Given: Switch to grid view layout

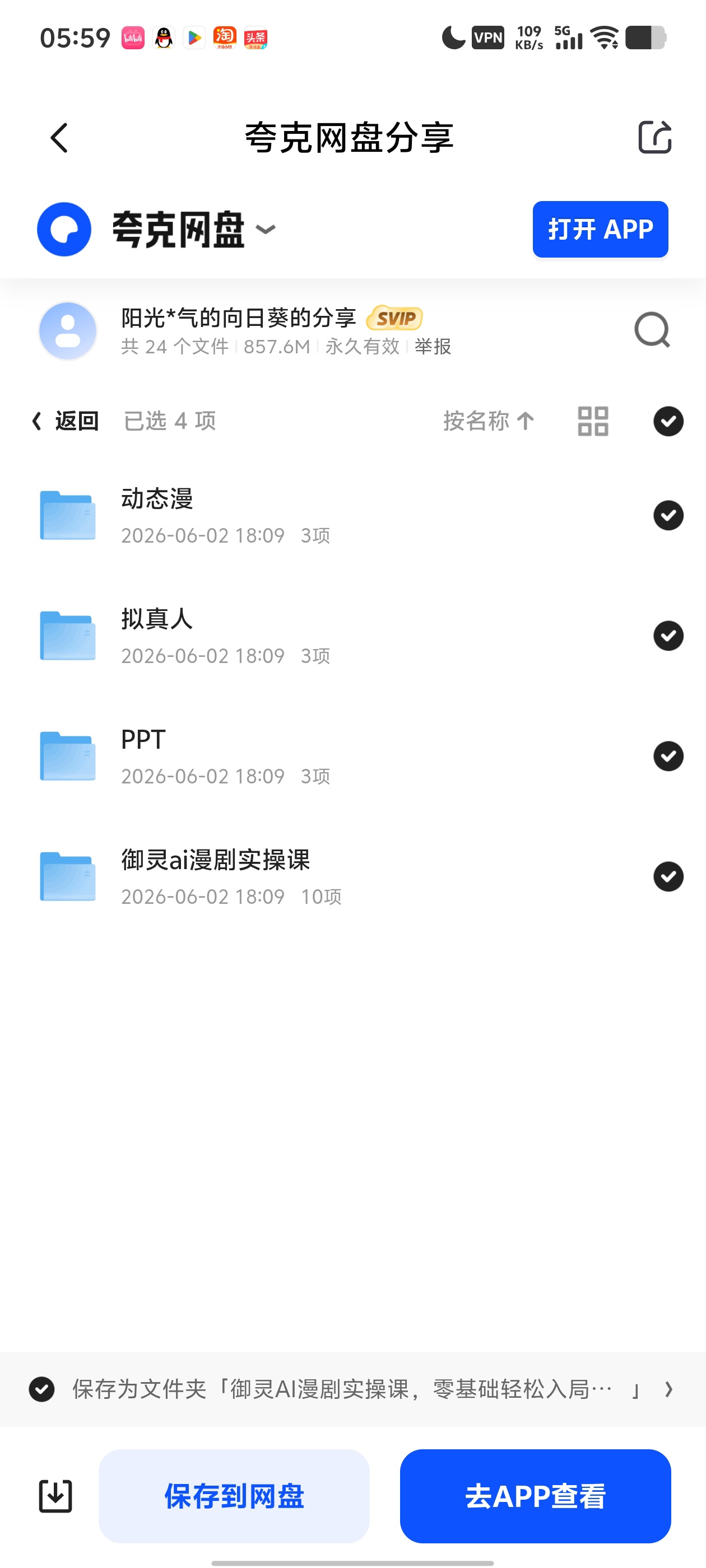Looking at the screenshot, I should pyautogui.click(x=593, y=421).
